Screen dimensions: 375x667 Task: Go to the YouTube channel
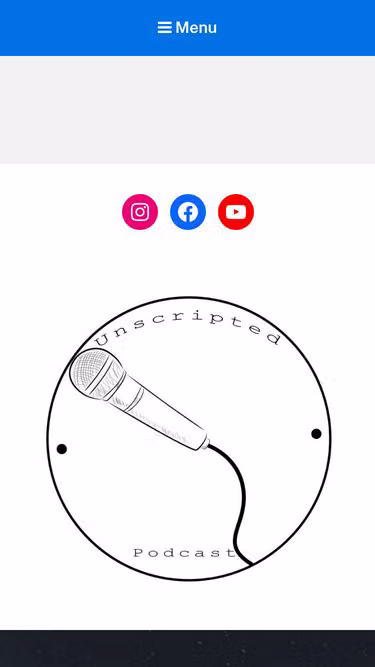(236, 212)
